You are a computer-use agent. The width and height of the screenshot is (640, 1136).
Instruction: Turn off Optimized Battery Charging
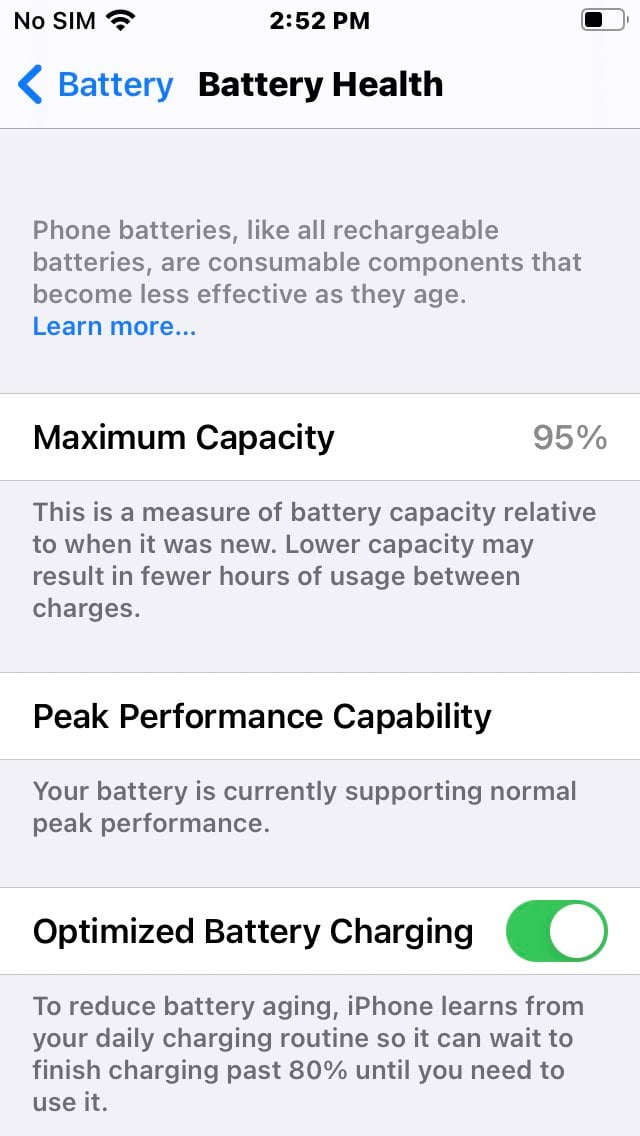(557, 931)
